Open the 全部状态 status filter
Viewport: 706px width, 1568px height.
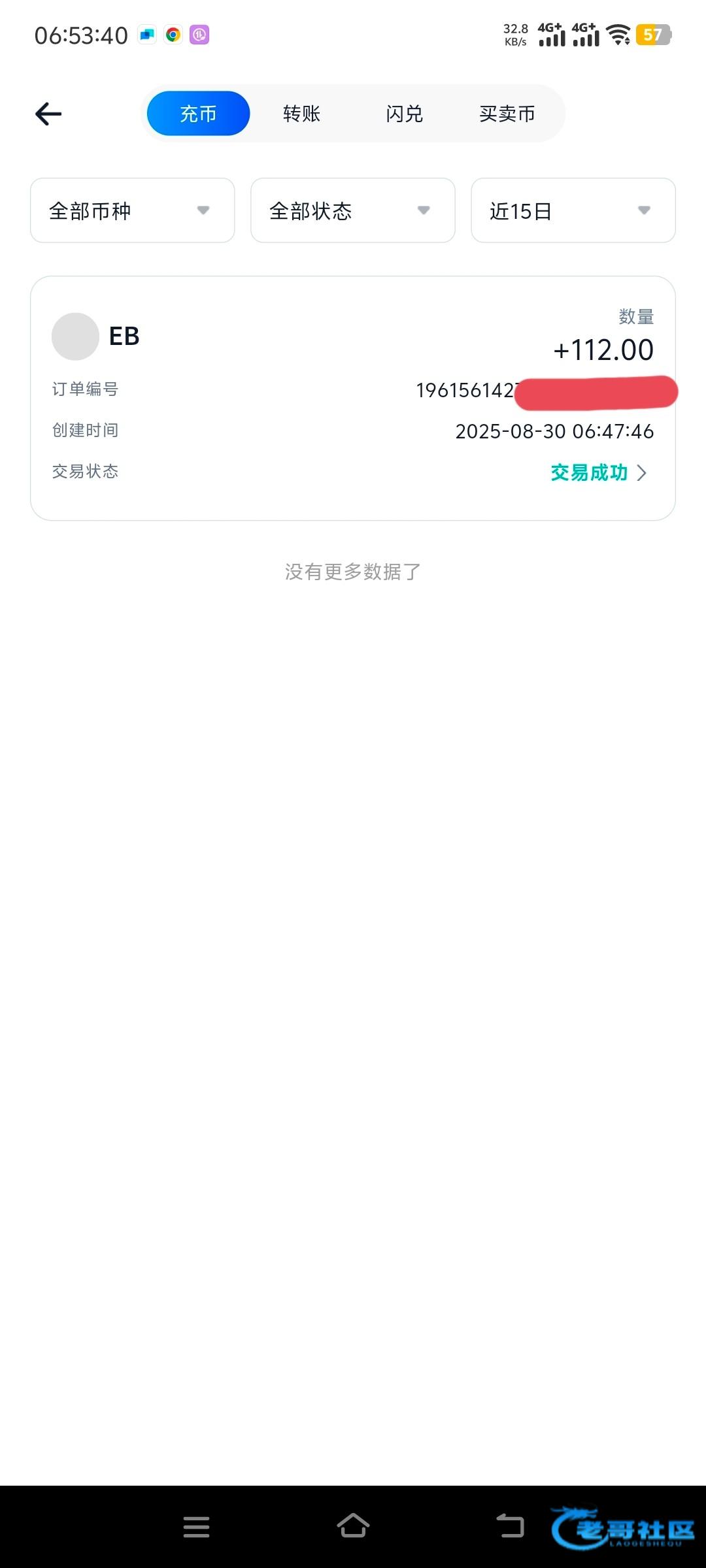pyautogui.click(x=352, y=210)
